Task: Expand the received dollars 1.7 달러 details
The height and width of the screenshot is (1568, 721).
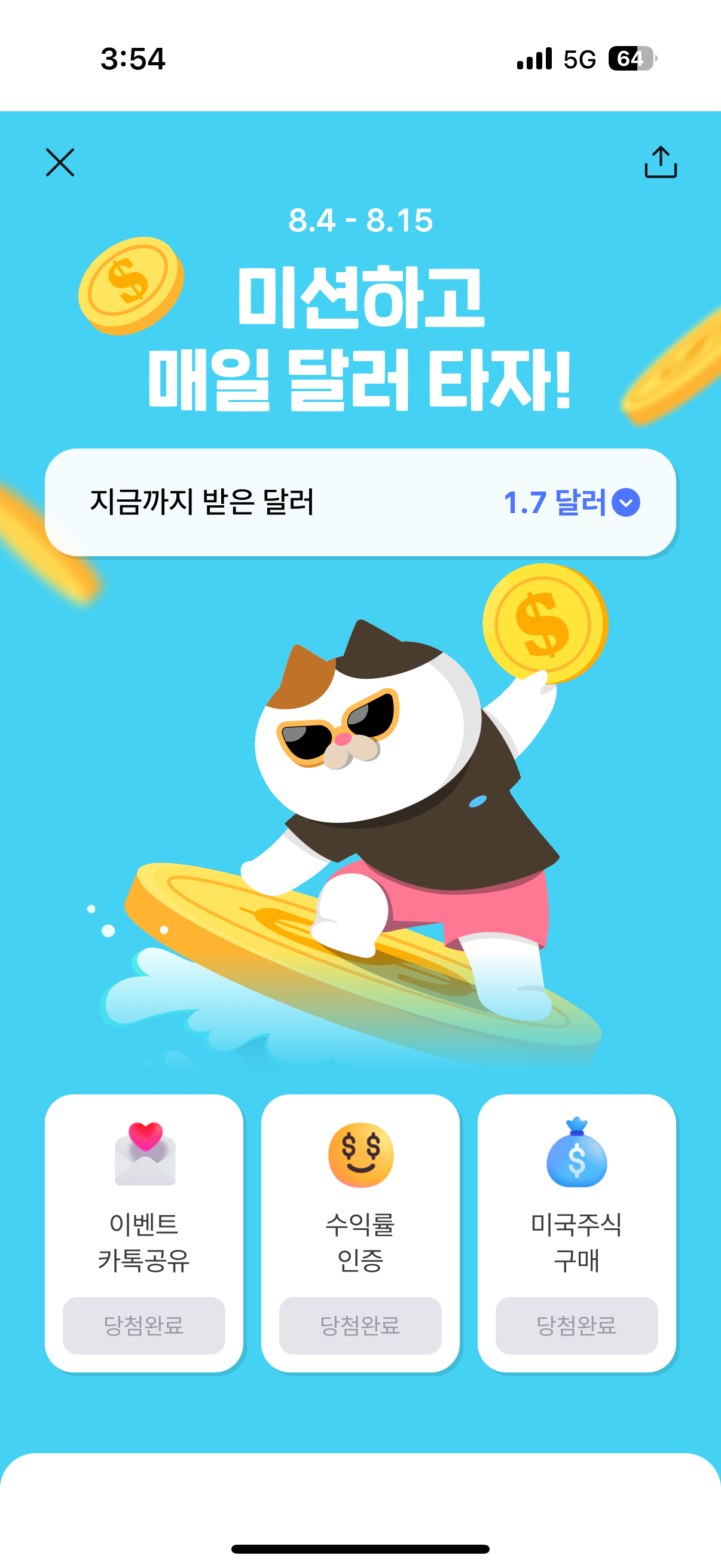Action: [625, 503]
